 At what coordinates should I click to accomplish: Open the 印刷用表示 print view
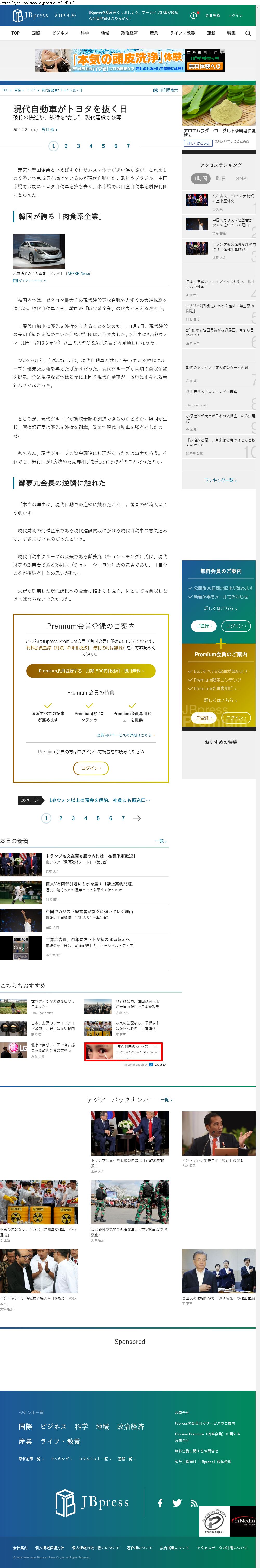coord(166,90)
